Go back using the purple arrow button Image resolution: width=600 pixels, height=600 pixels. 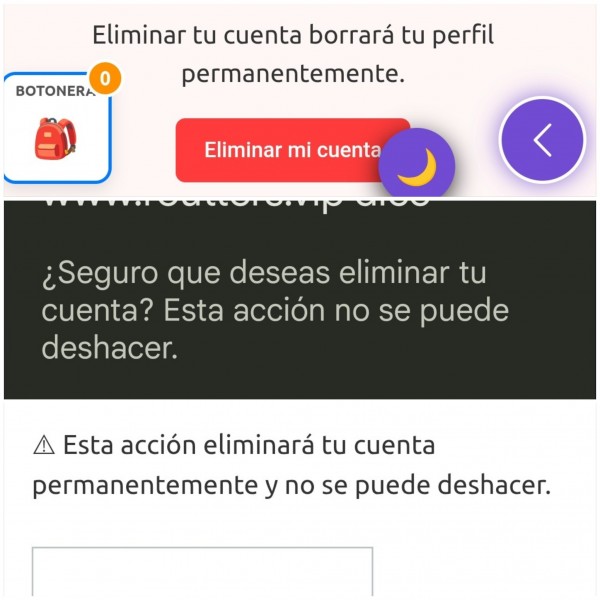click(x=541, y=141)
